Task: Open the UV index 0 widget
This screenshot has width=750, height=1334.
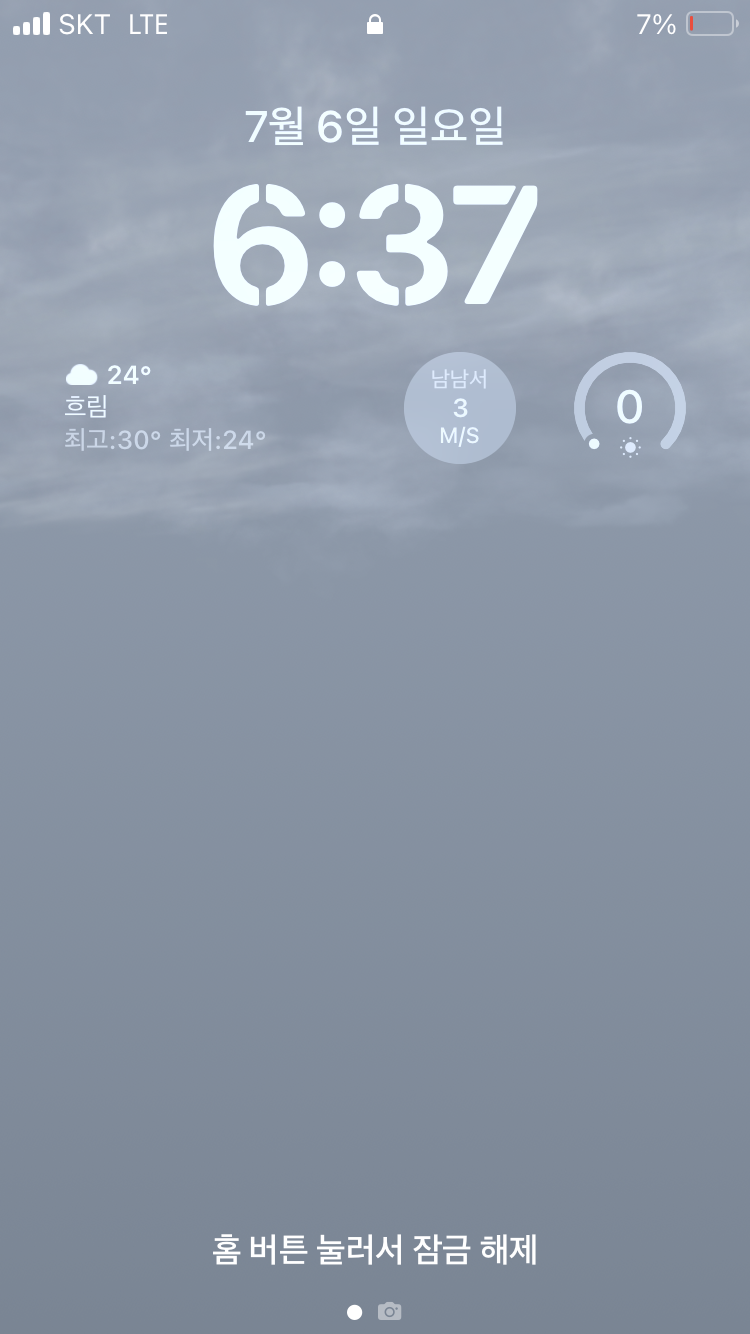Action: point(630,408)
